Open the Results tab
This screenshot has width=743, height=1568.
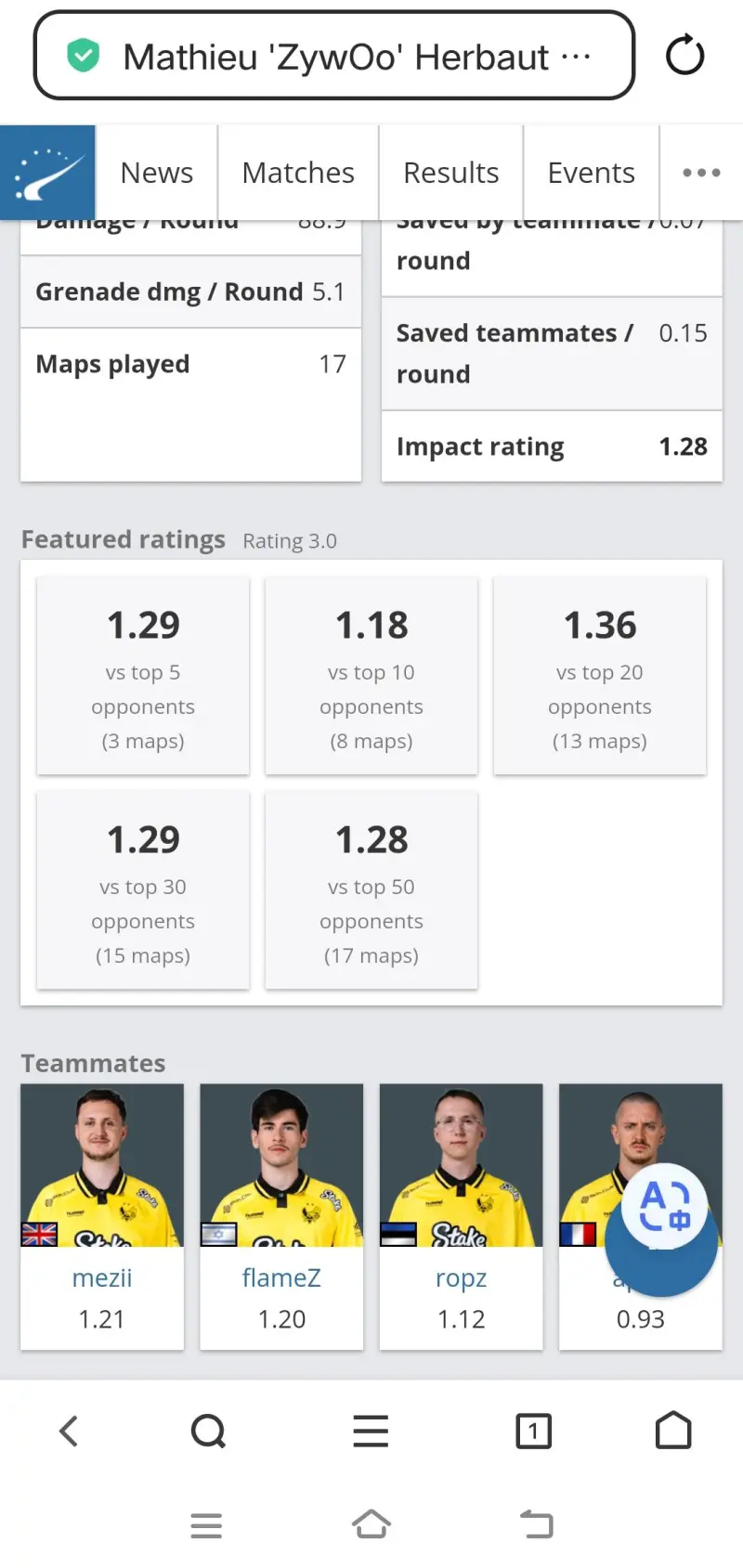(450, 173)
